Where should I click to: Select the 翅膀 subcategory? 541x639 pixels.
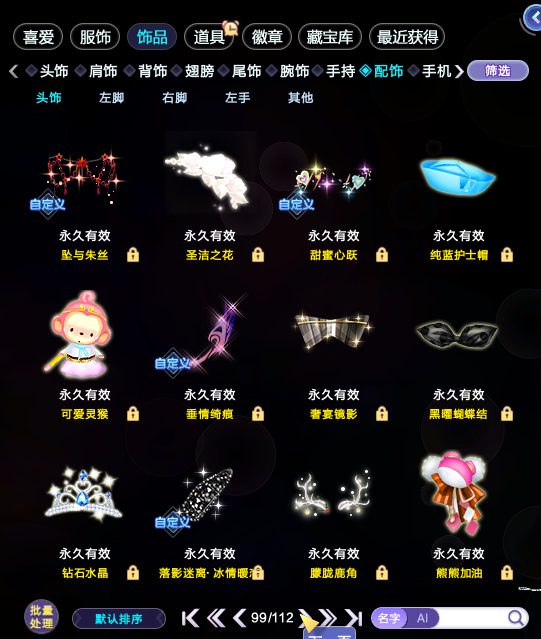[x=199, y=71]
